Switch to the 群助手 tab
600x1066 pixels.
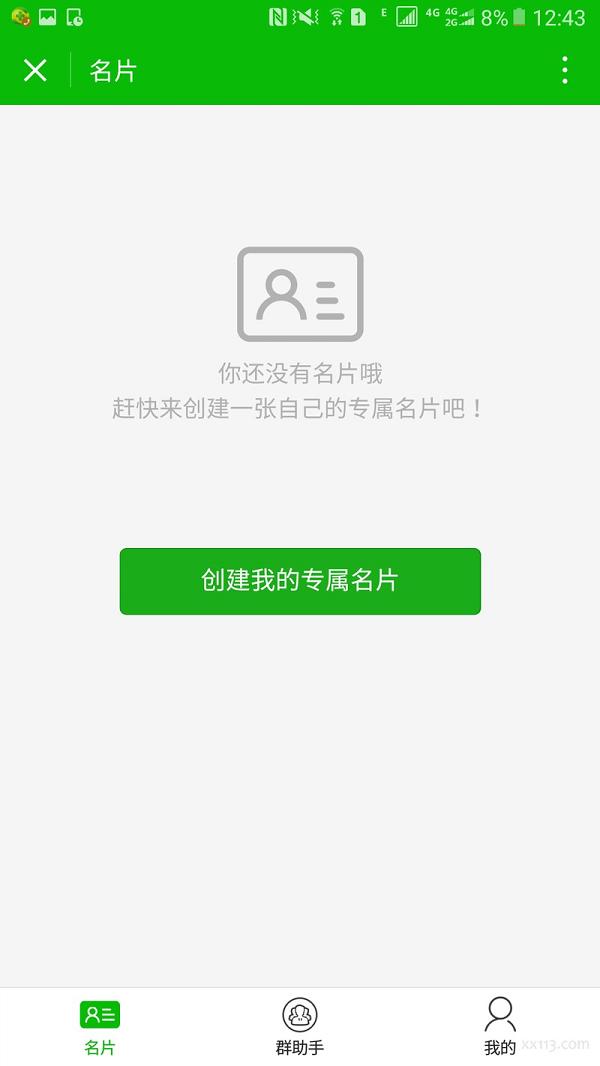point(300,1027)
